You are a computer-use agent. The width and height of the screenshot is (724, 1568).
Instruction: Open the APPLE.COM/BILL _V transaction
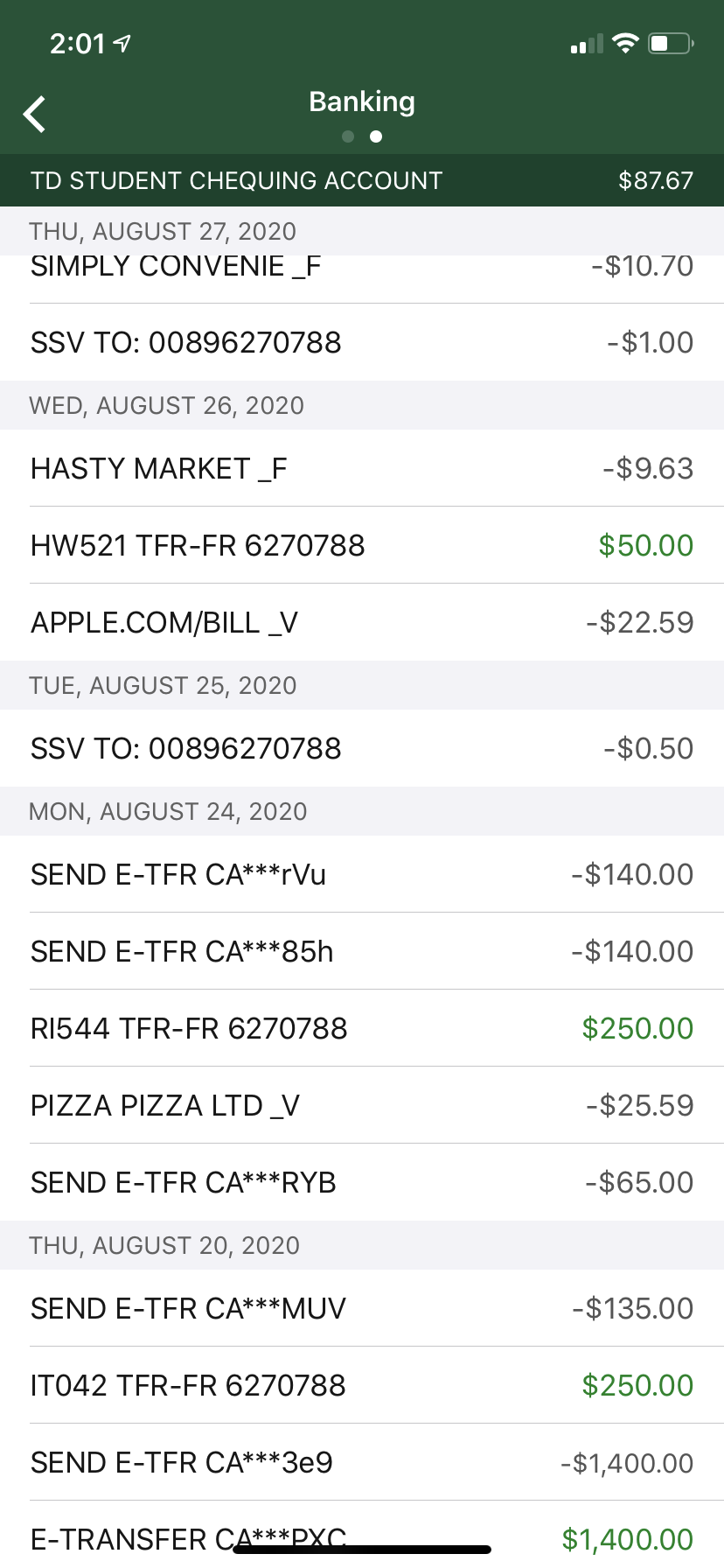(x=362, y=622)
